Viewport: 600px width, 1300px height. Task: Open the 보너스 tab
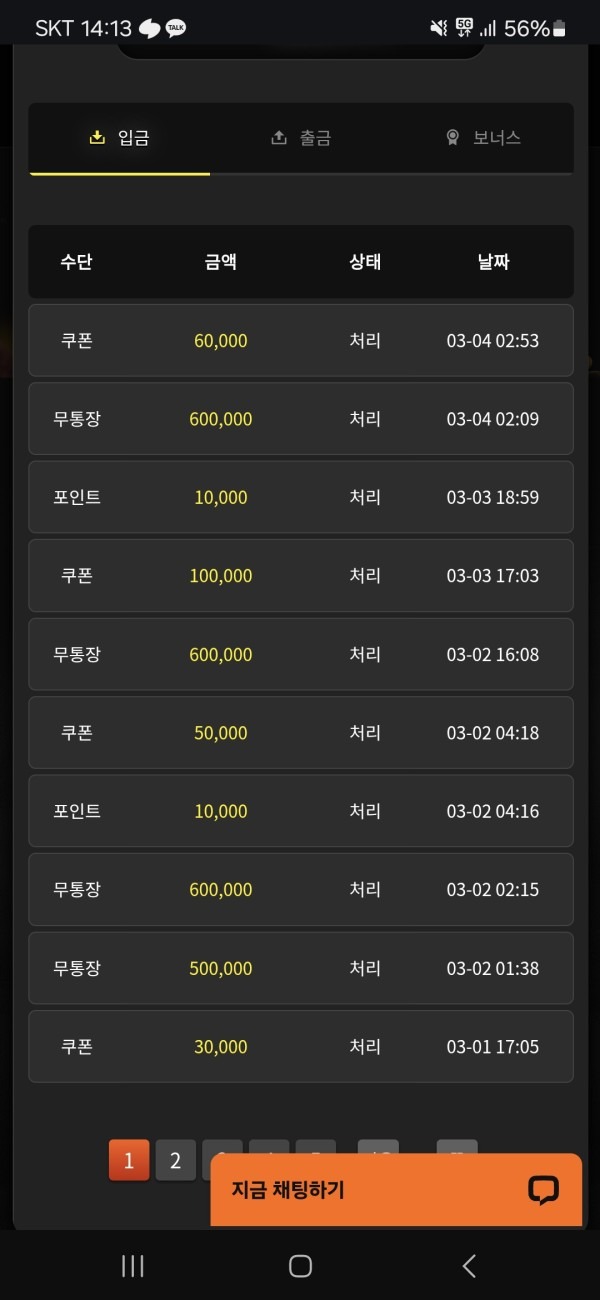483,138
